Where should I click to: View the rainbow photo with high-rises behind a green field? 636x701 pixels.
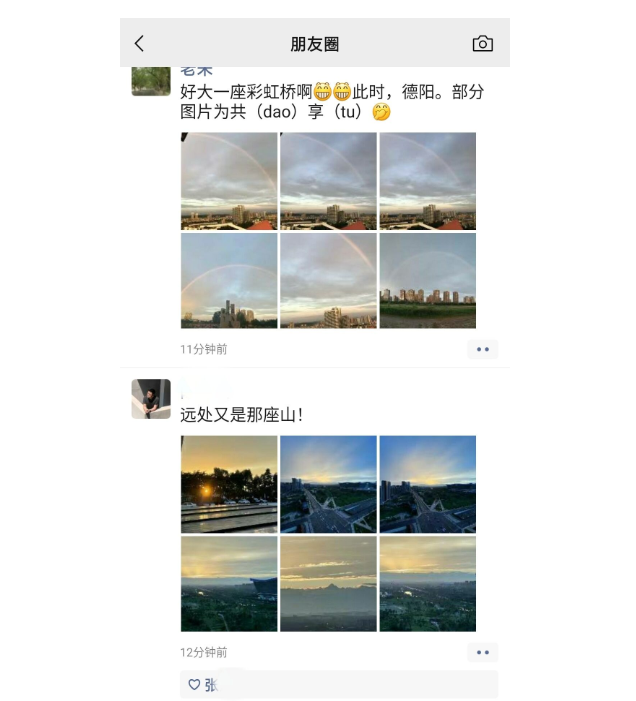428,281
